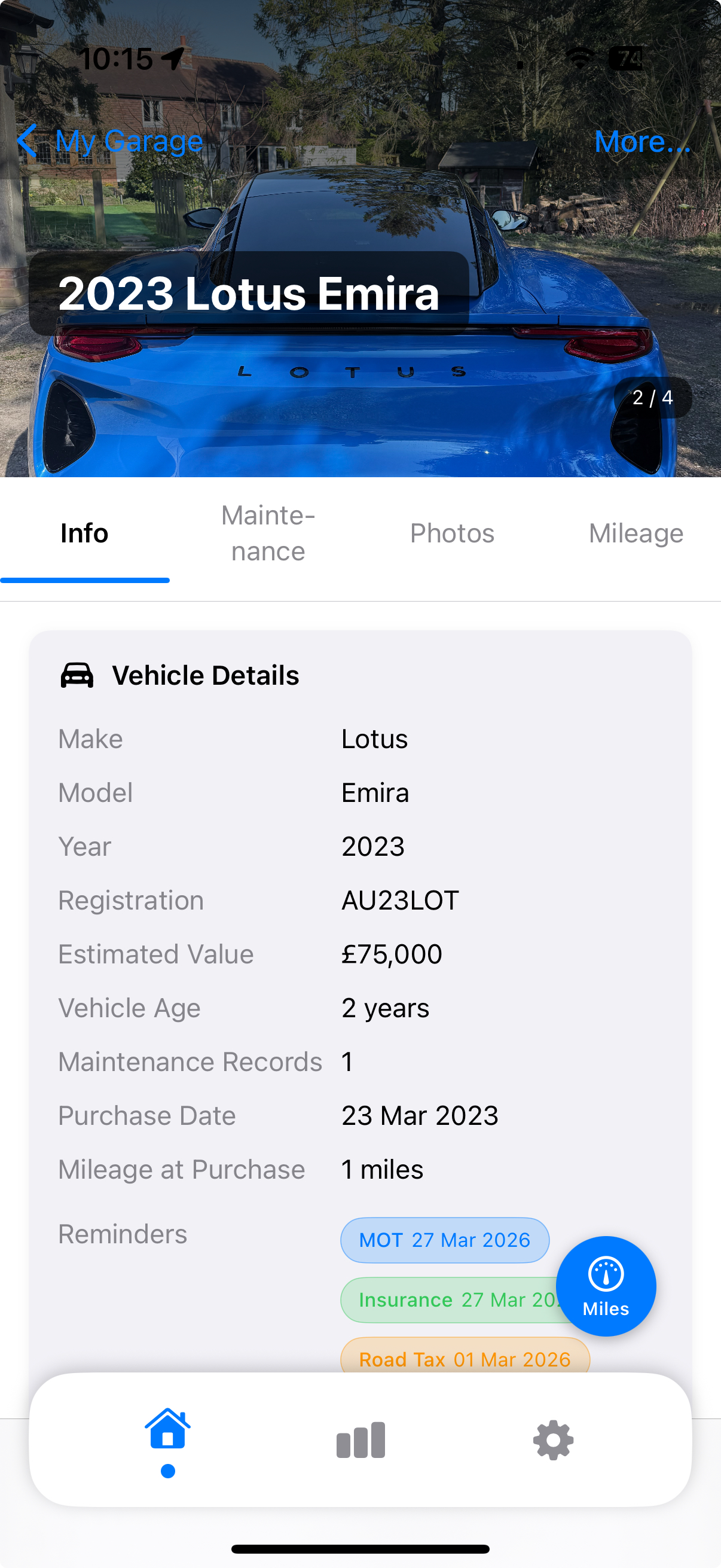Open the Mileage tab
This screenshot has height=1568, width=721.
tap(636, 533)
